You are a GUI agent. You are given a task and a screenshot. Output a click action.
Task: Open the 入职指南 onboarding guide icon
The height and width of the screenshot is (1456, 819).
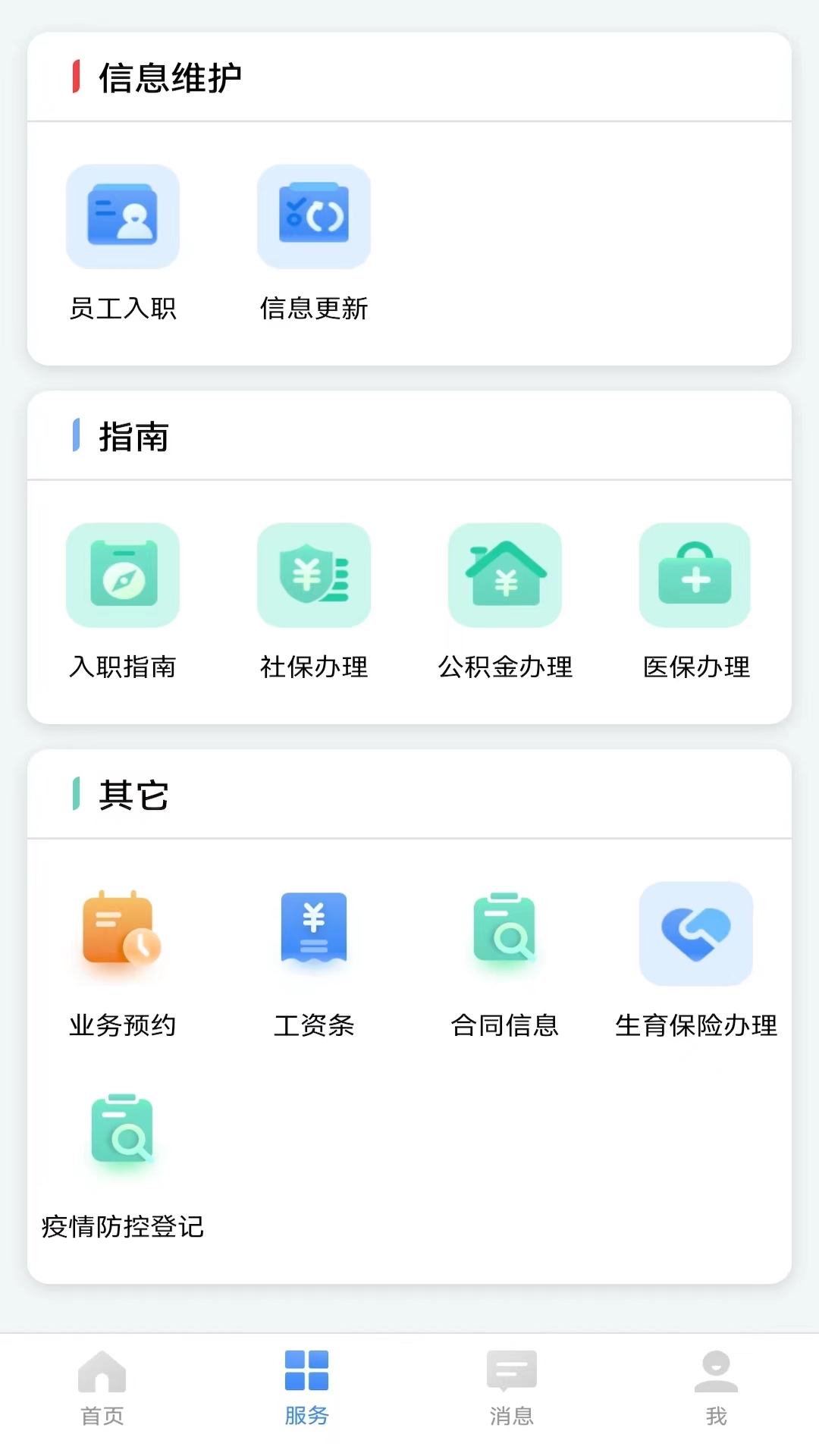(x=122, y=576)
